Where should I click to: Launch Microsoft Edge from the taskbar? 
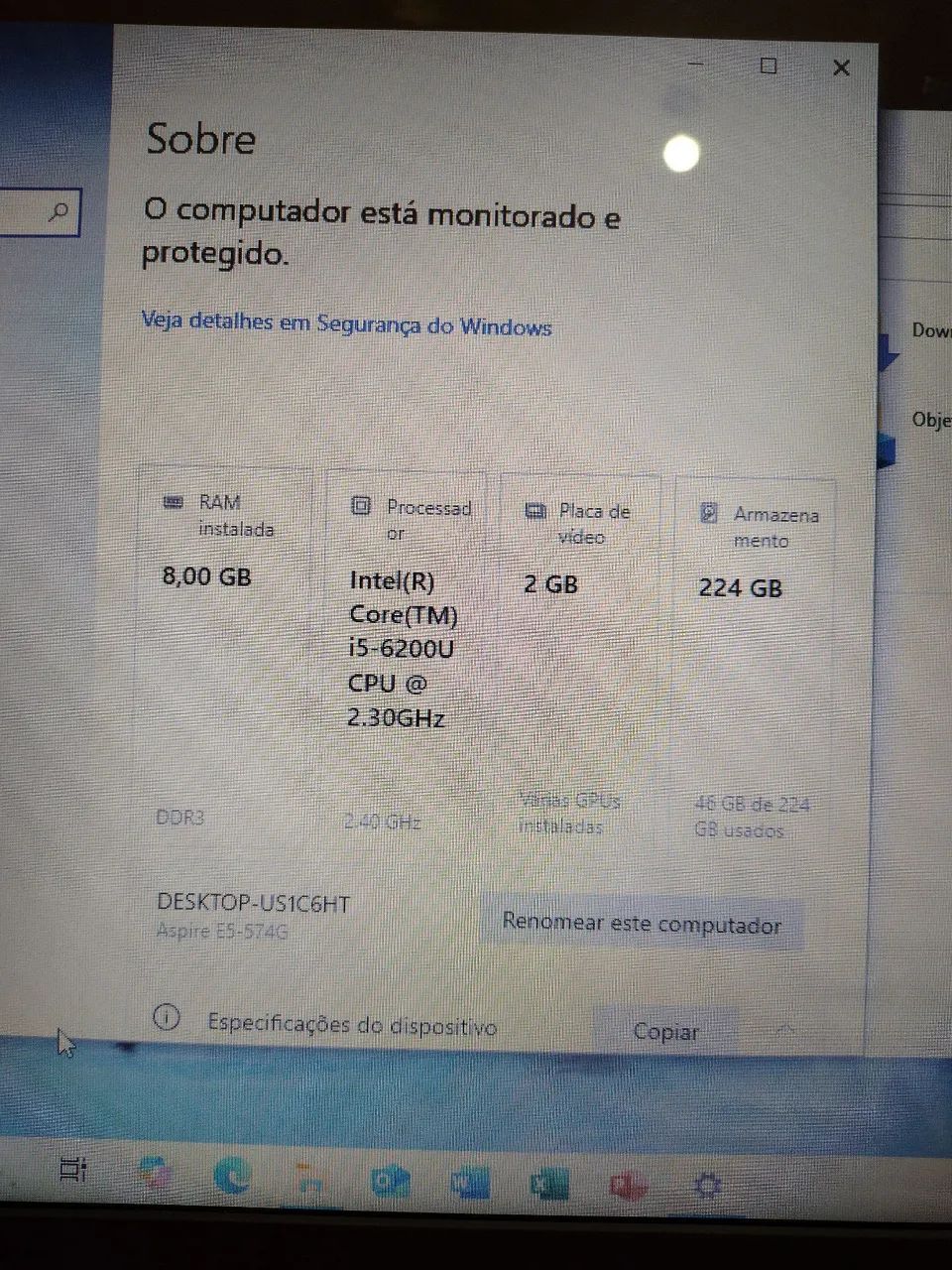(x=233, y=1177)
